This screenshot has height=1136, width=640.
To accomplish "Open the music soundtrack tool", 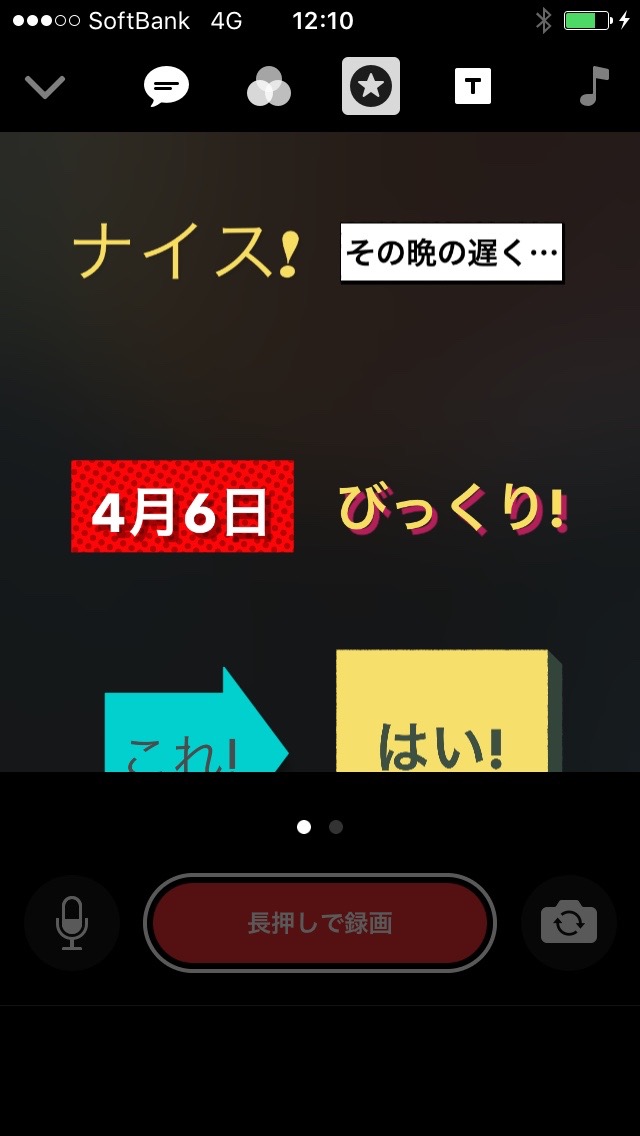I will (594, 87).
